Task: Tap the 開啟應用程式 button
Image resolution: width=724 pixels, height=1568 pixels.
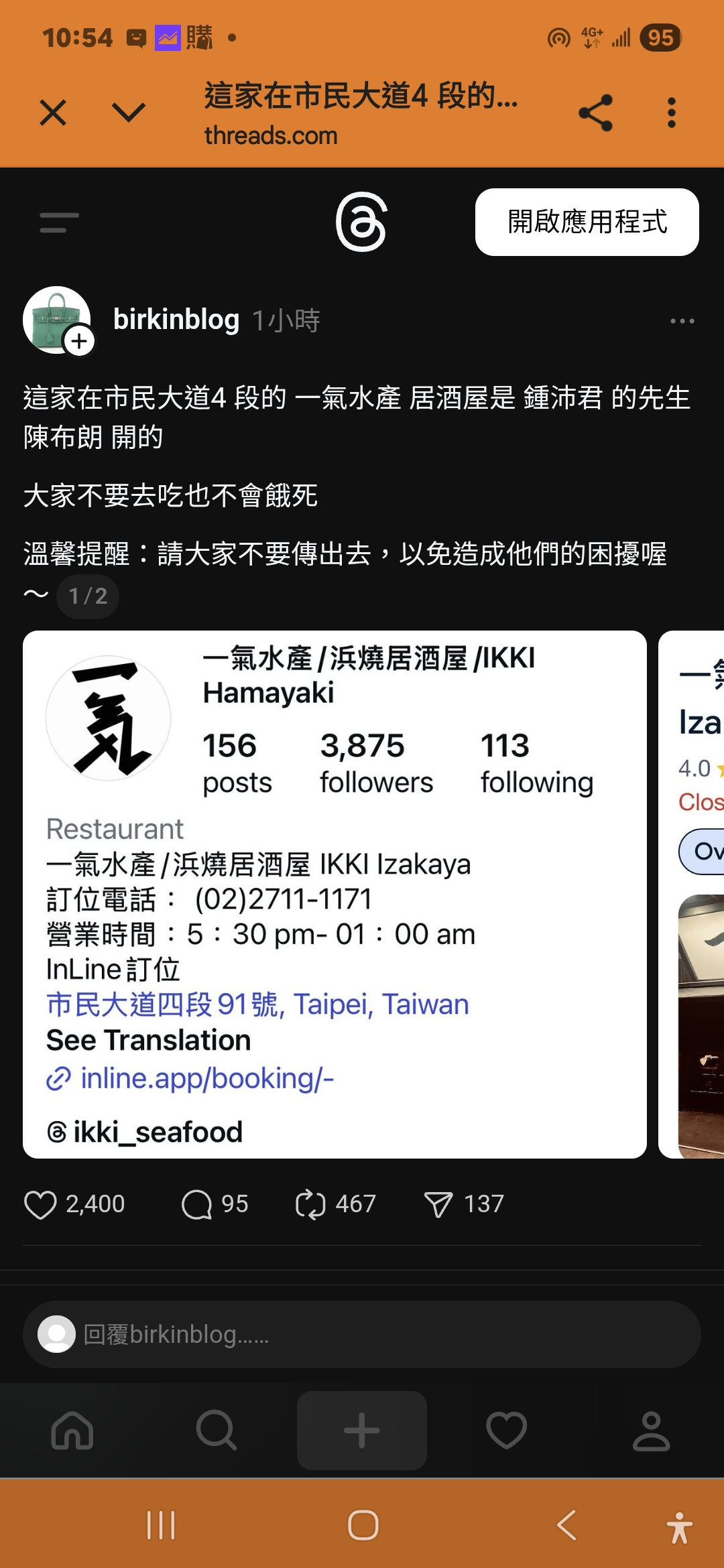Action: click(x=587, y=222)
